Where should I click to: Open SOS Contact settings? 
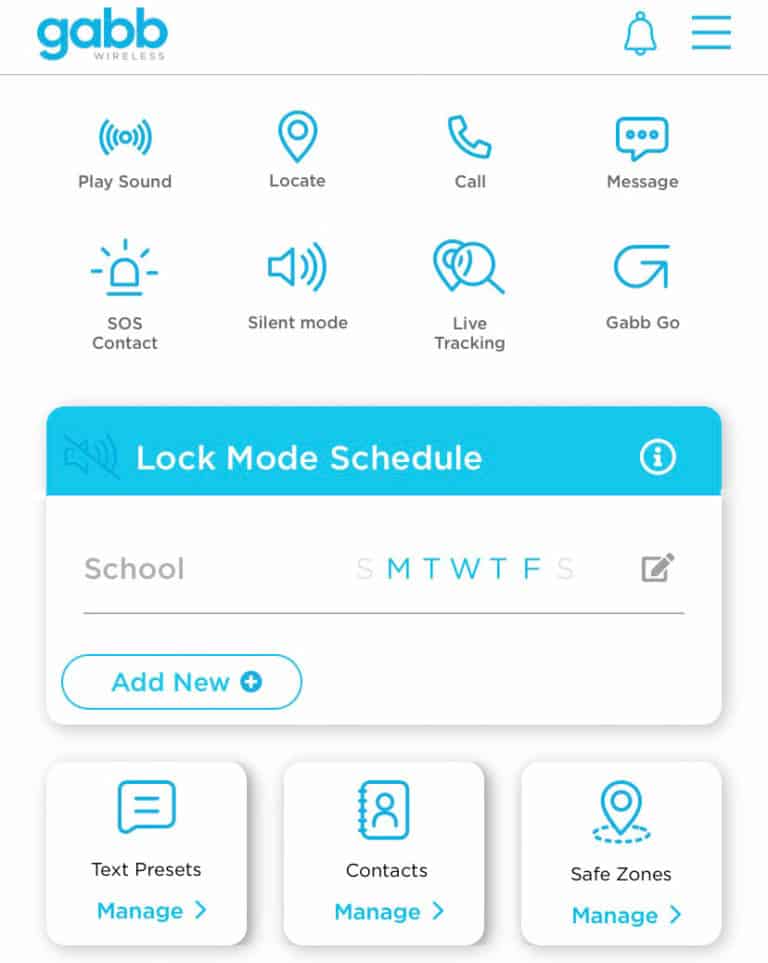click(125, 293)
